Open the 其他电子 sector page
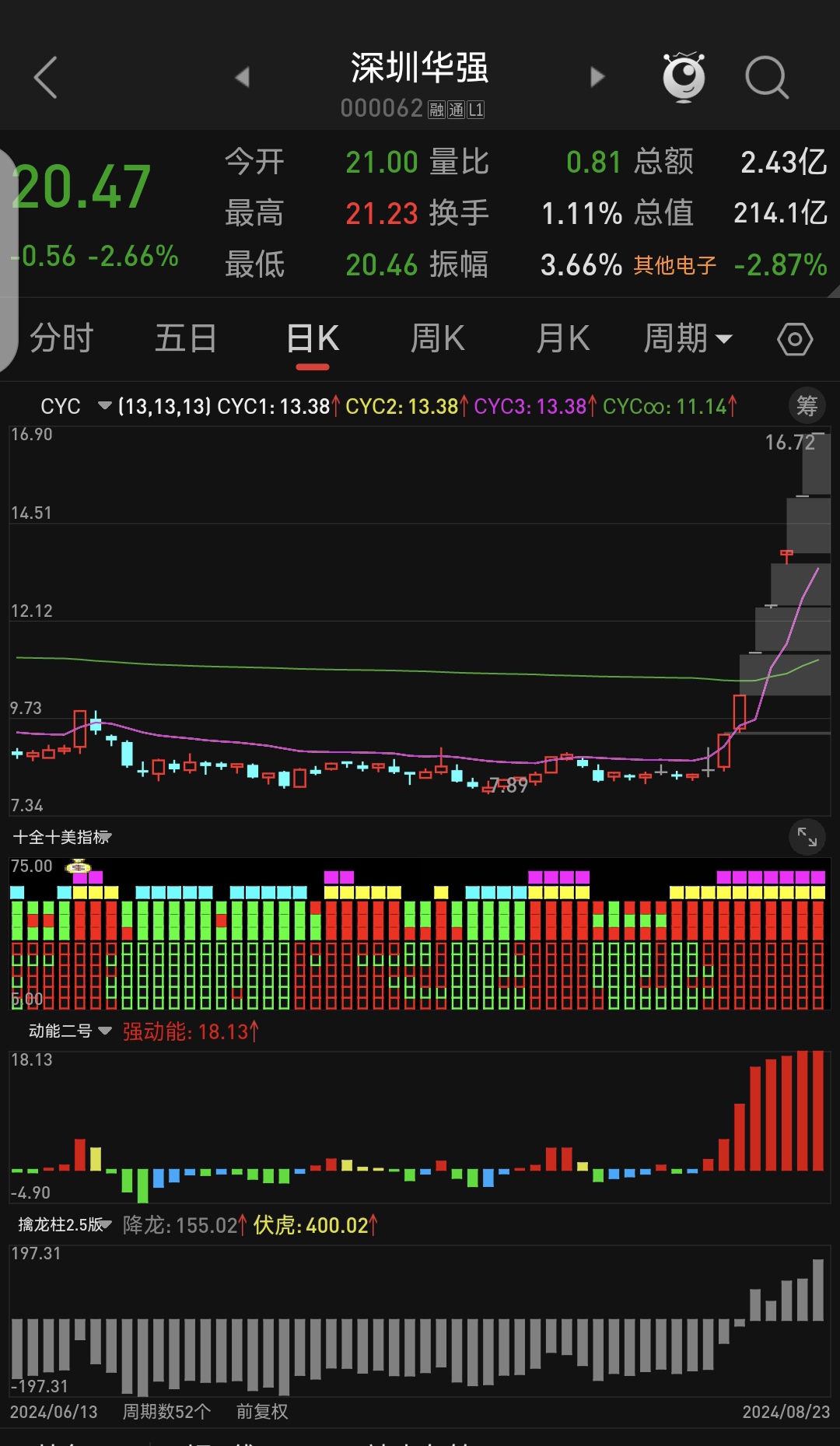840x1446 pixels. click(674, 264)
